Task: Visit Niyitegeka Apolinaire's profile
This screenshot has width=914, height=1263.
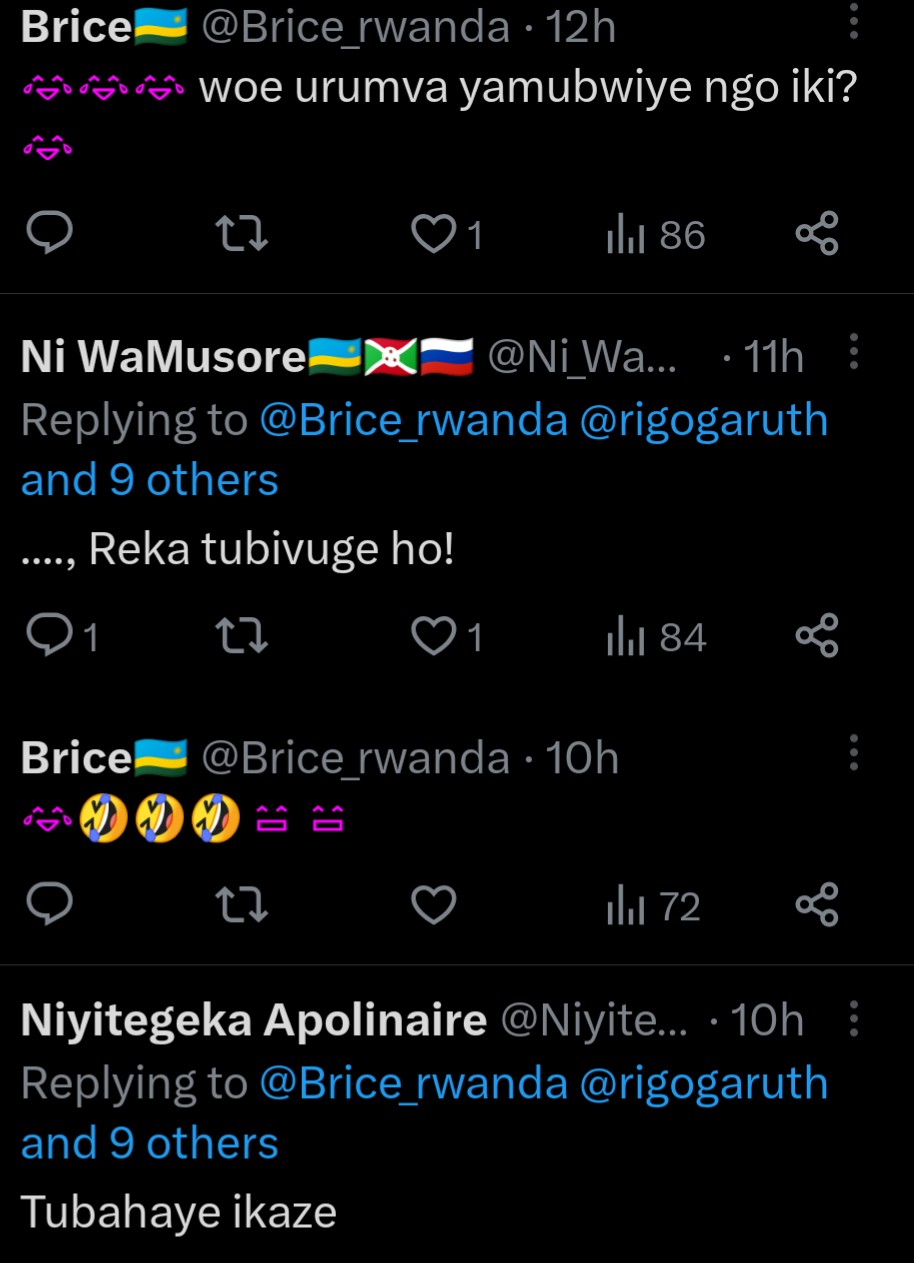Action: (x=253, y=1021)
